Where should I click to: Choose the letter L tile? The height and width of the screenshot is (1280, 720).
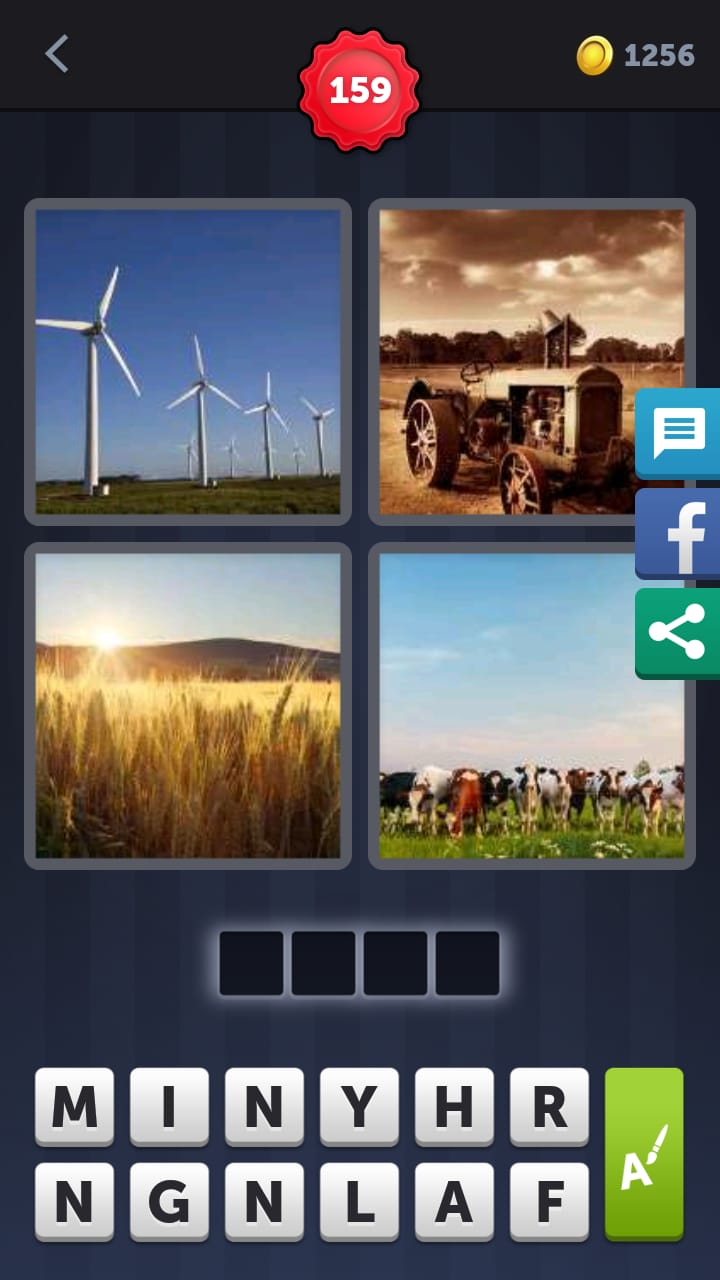[359, 1201]
